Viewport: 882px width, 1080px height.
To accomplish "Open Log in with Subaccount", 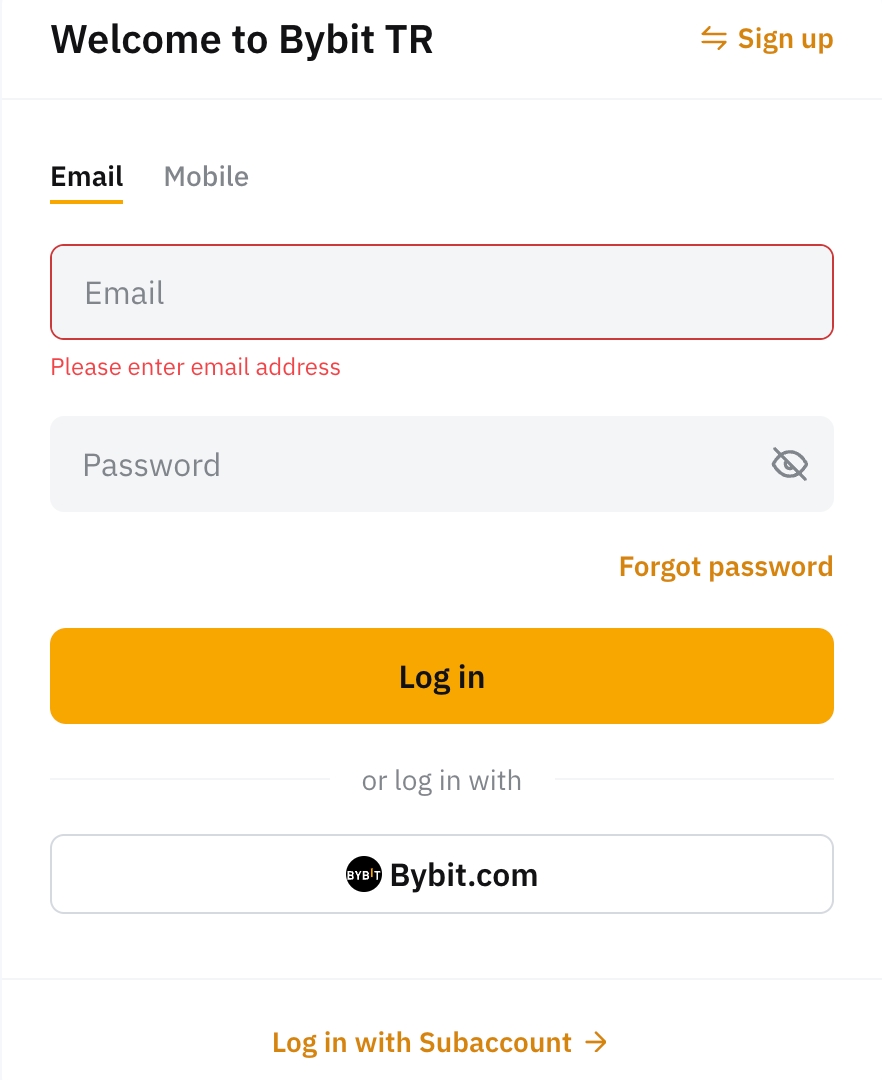I will tap(440, 1042).
